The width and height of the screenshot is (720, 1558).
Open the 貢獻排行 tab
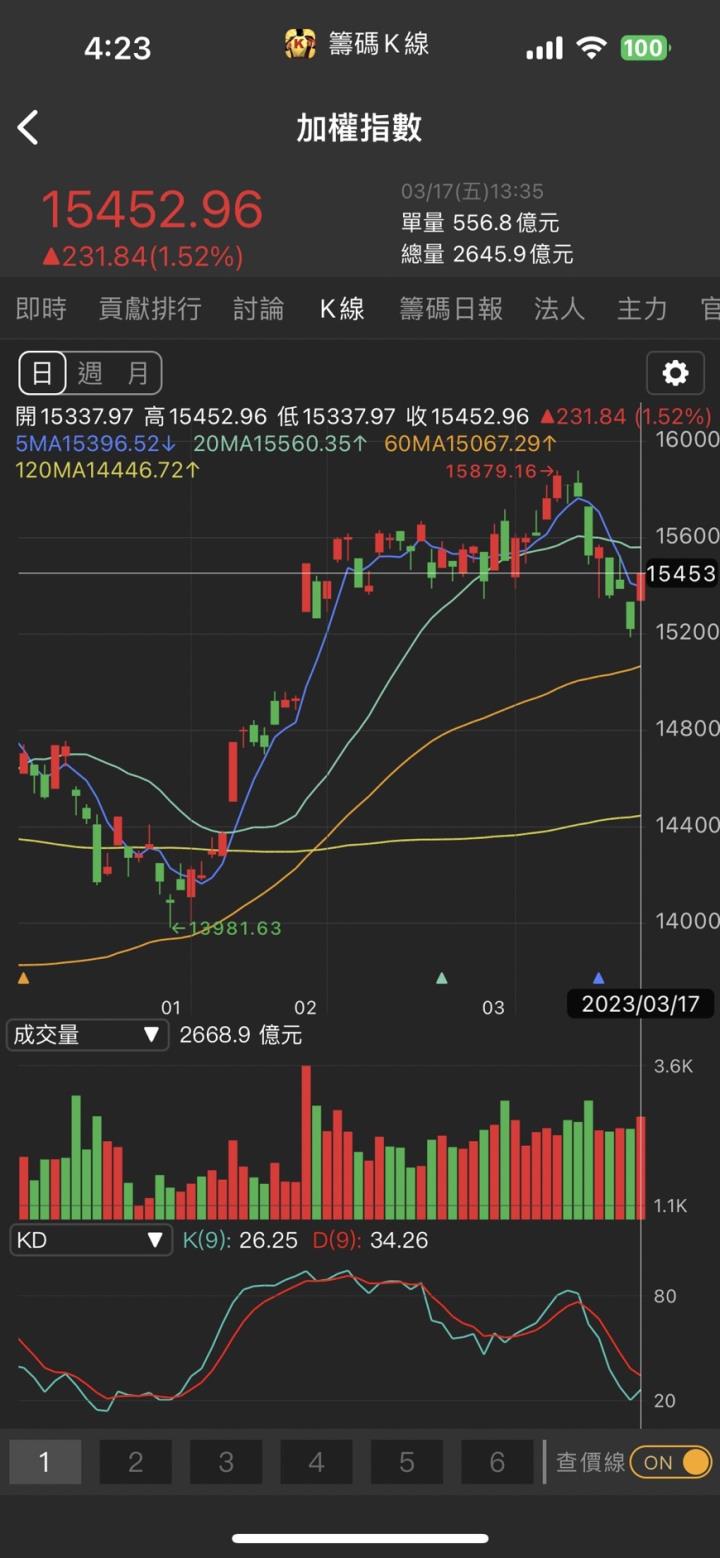click(x=150, y=309)
